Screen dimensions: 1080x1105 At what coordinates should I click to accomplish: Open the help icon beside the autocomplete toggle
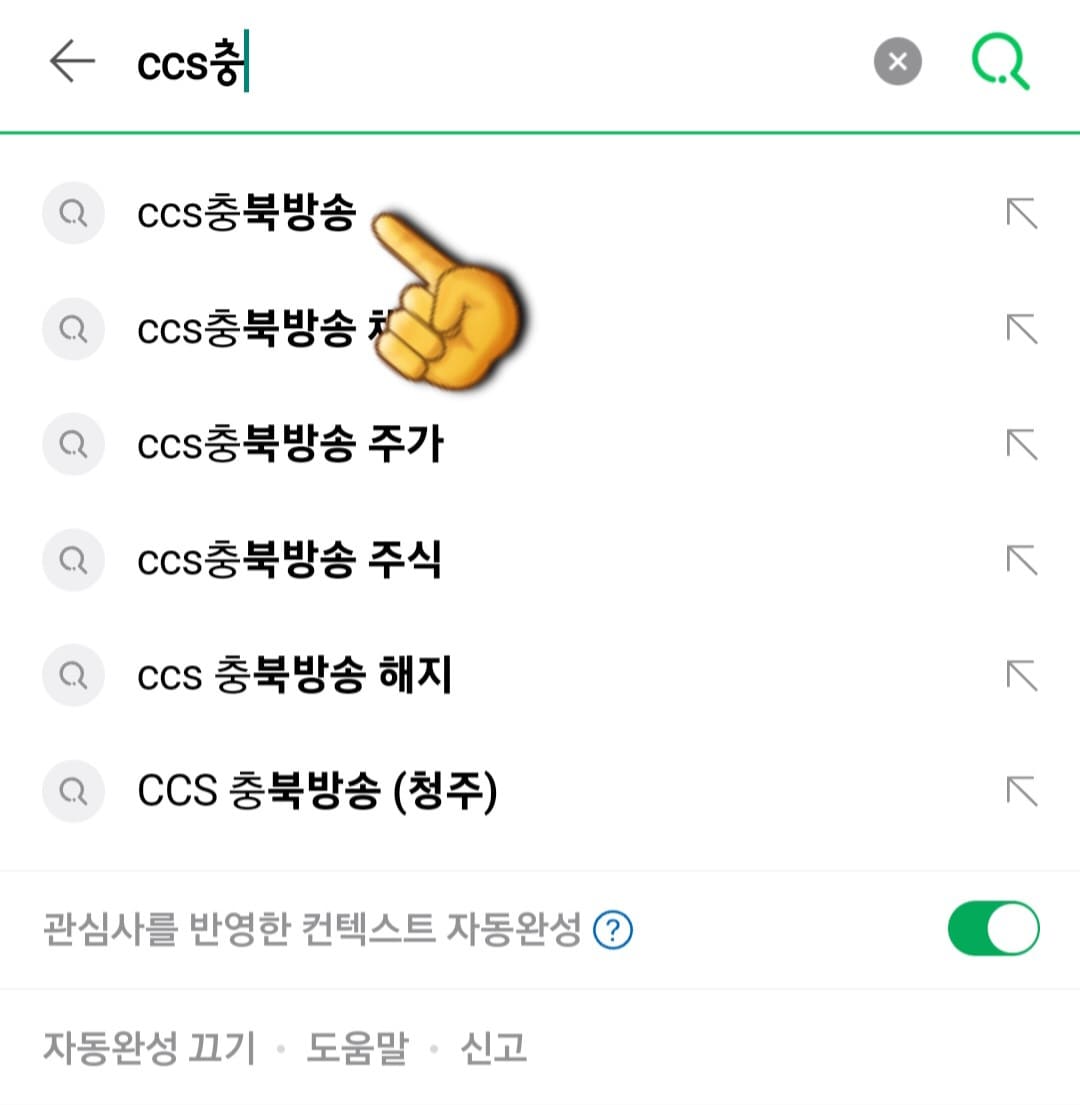(611, 930)
